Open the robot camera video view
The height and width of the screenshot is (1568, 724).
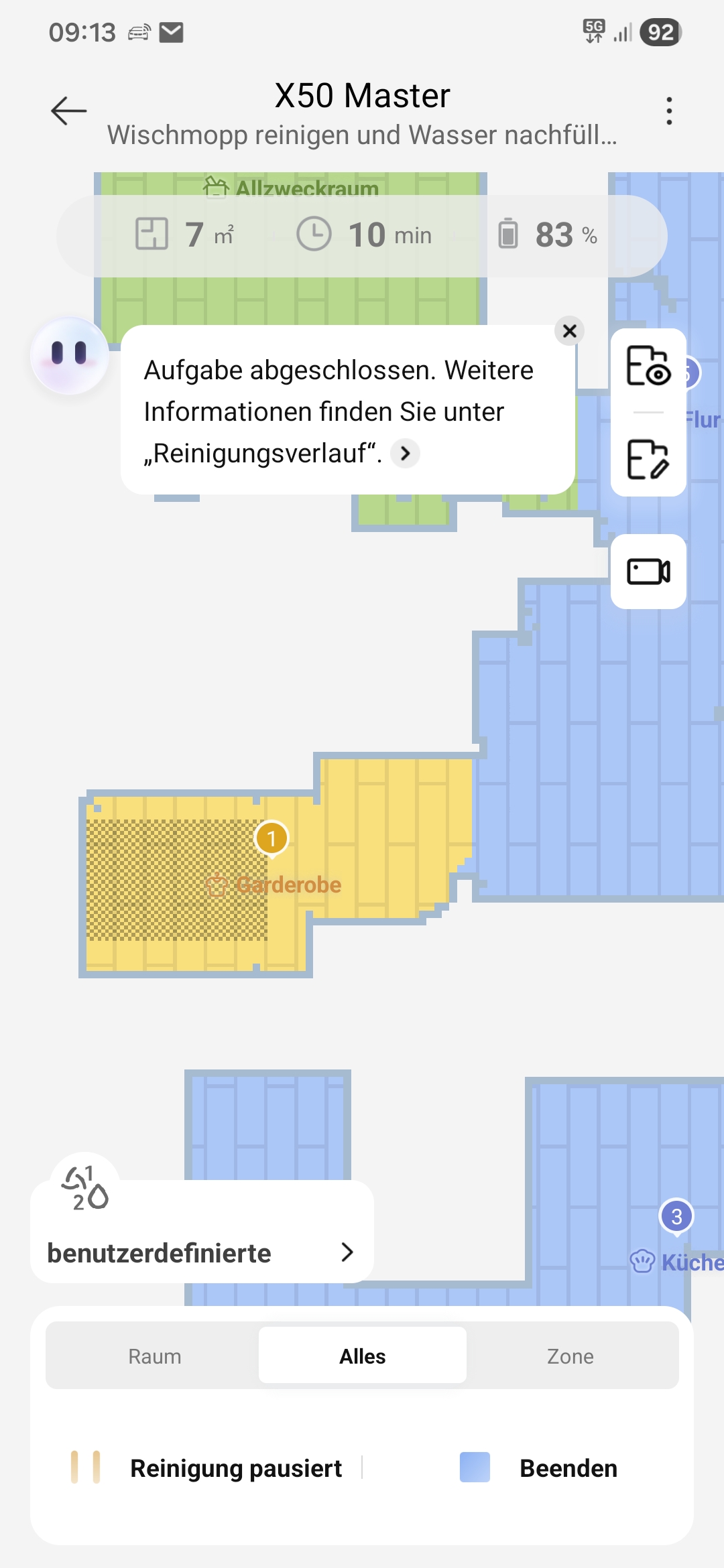648,572
